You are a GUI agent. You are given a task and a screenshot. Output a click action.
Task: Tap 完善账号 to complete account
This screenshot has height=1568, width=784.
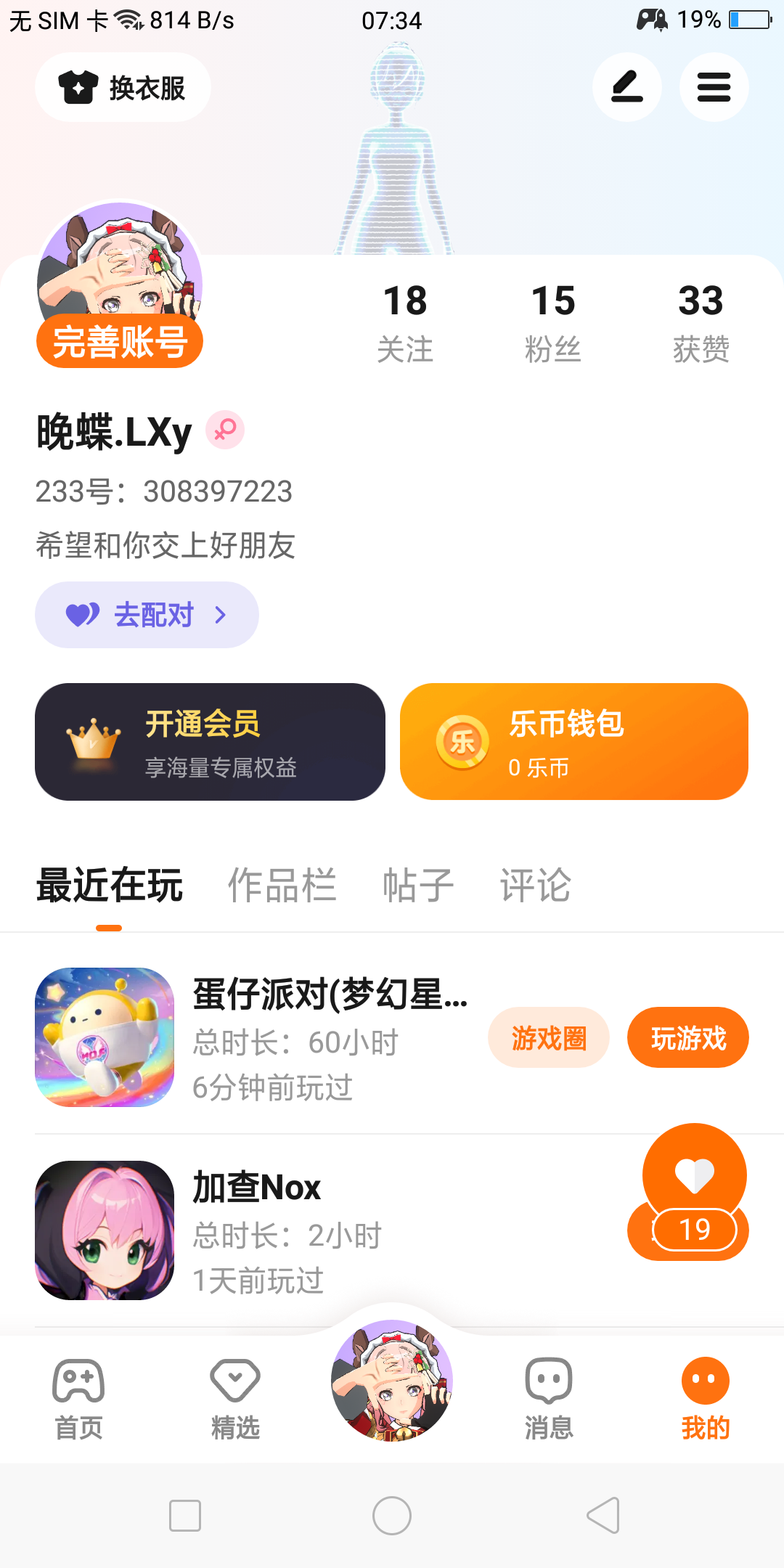[120, 341]
